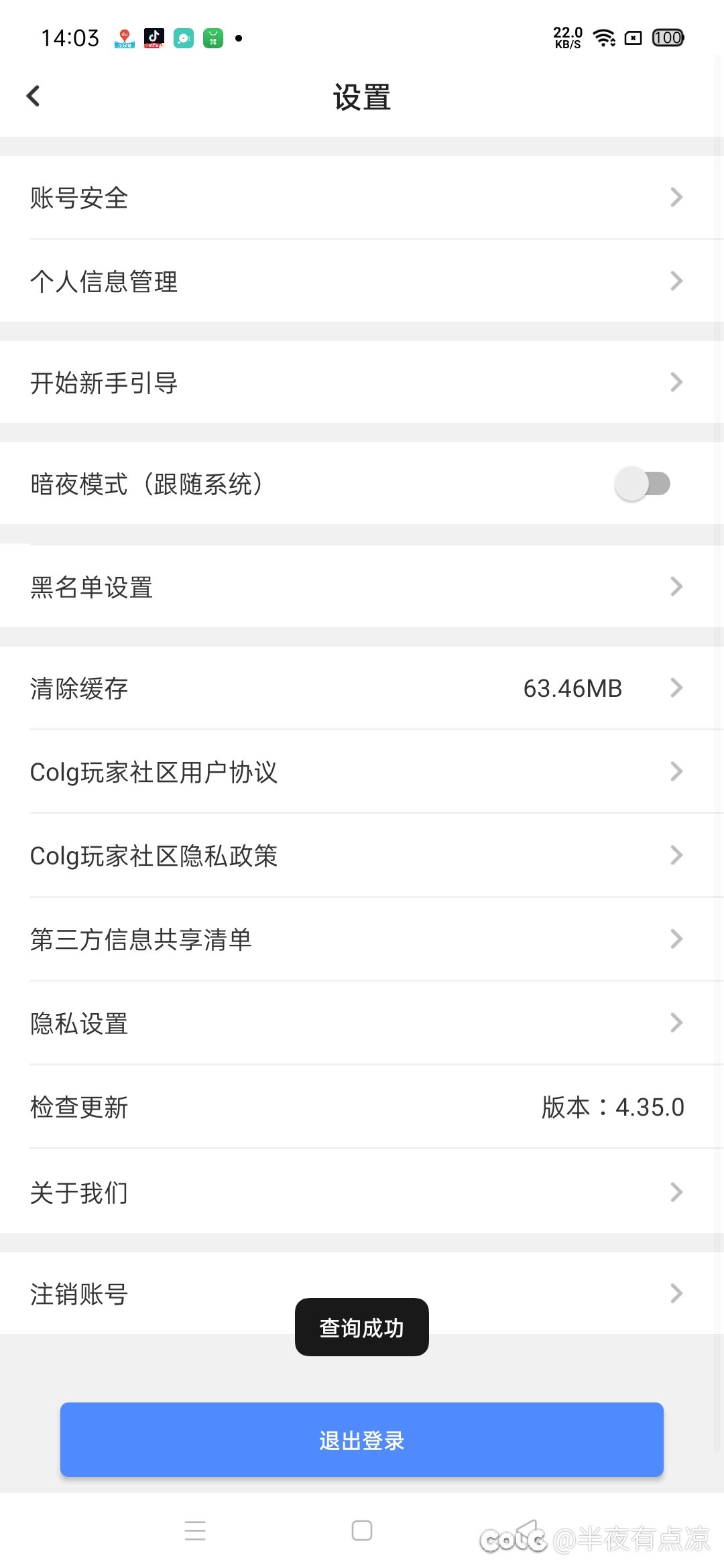Viewport: 724px width, 1568px height.
Task: Tap the system home button
Action: [362, 1530]
